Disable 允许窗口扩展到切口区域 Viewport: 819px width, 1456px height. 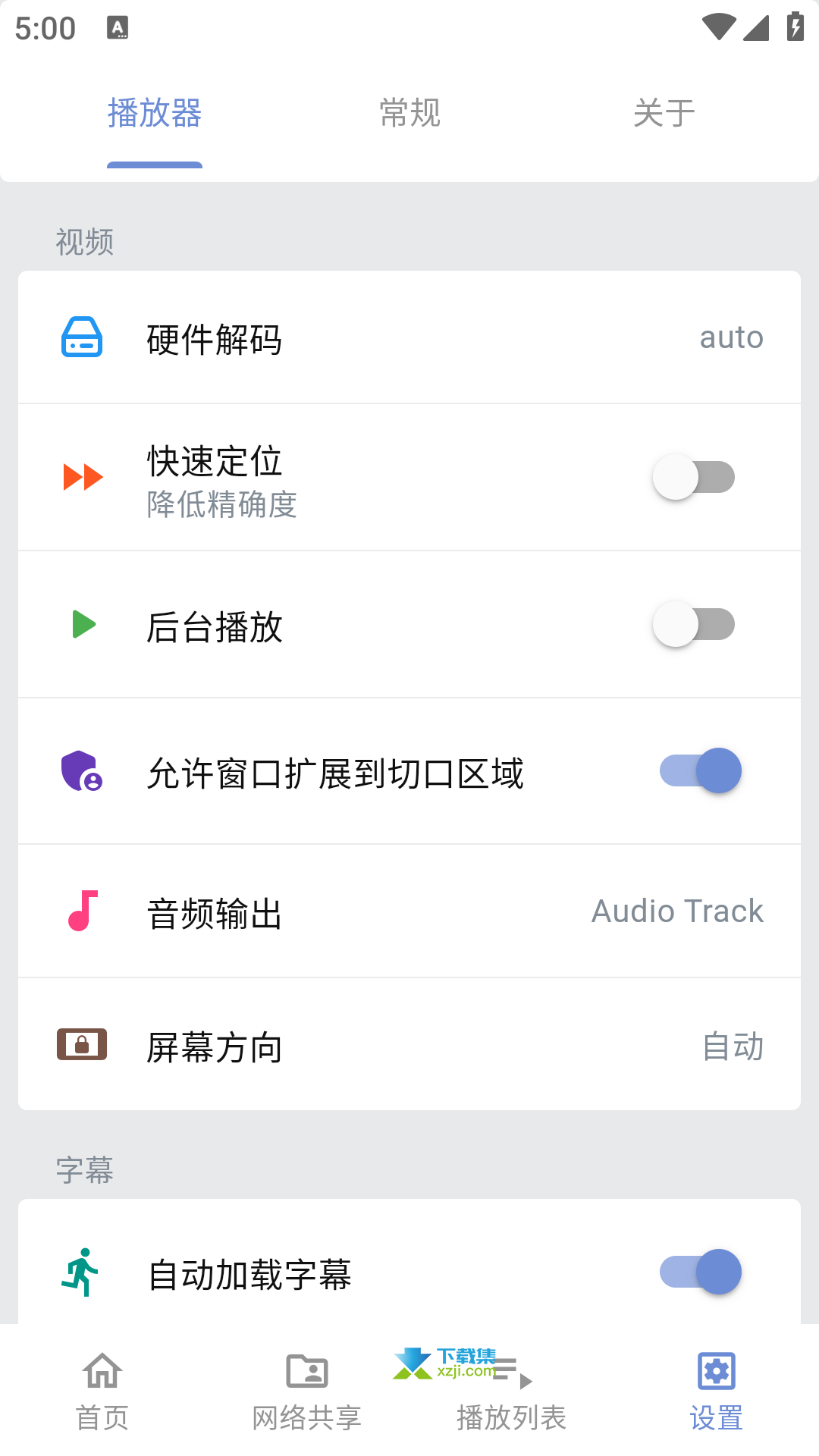pyautogui.click(x=700, y=770)
